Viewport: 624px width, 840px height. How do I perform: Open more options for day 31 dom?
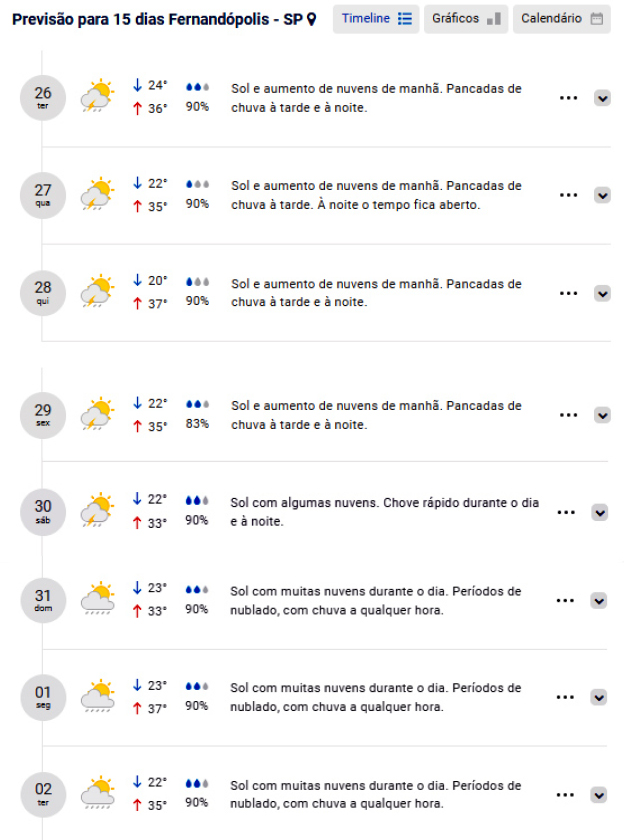565,601
